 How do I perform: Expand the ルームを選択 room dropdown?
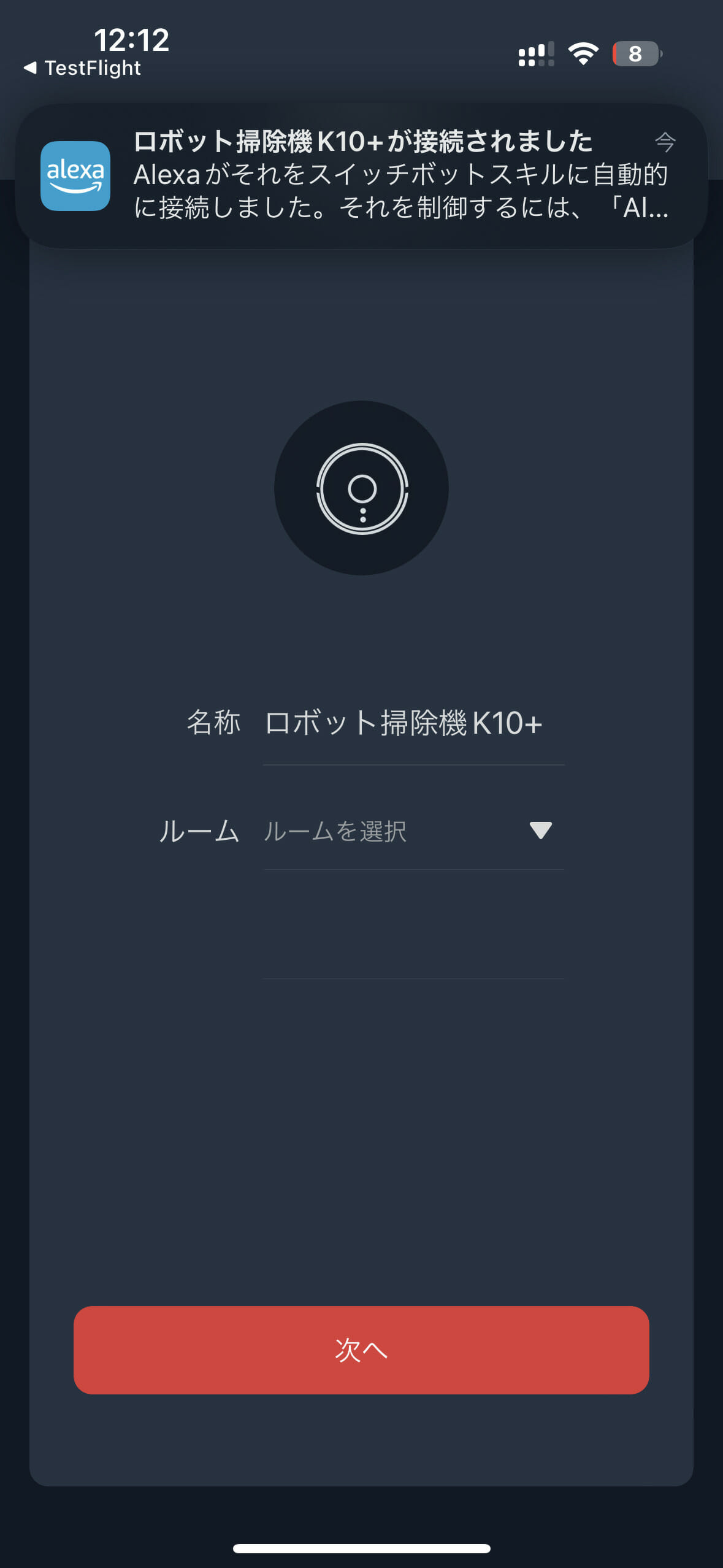tap(413, 831)
